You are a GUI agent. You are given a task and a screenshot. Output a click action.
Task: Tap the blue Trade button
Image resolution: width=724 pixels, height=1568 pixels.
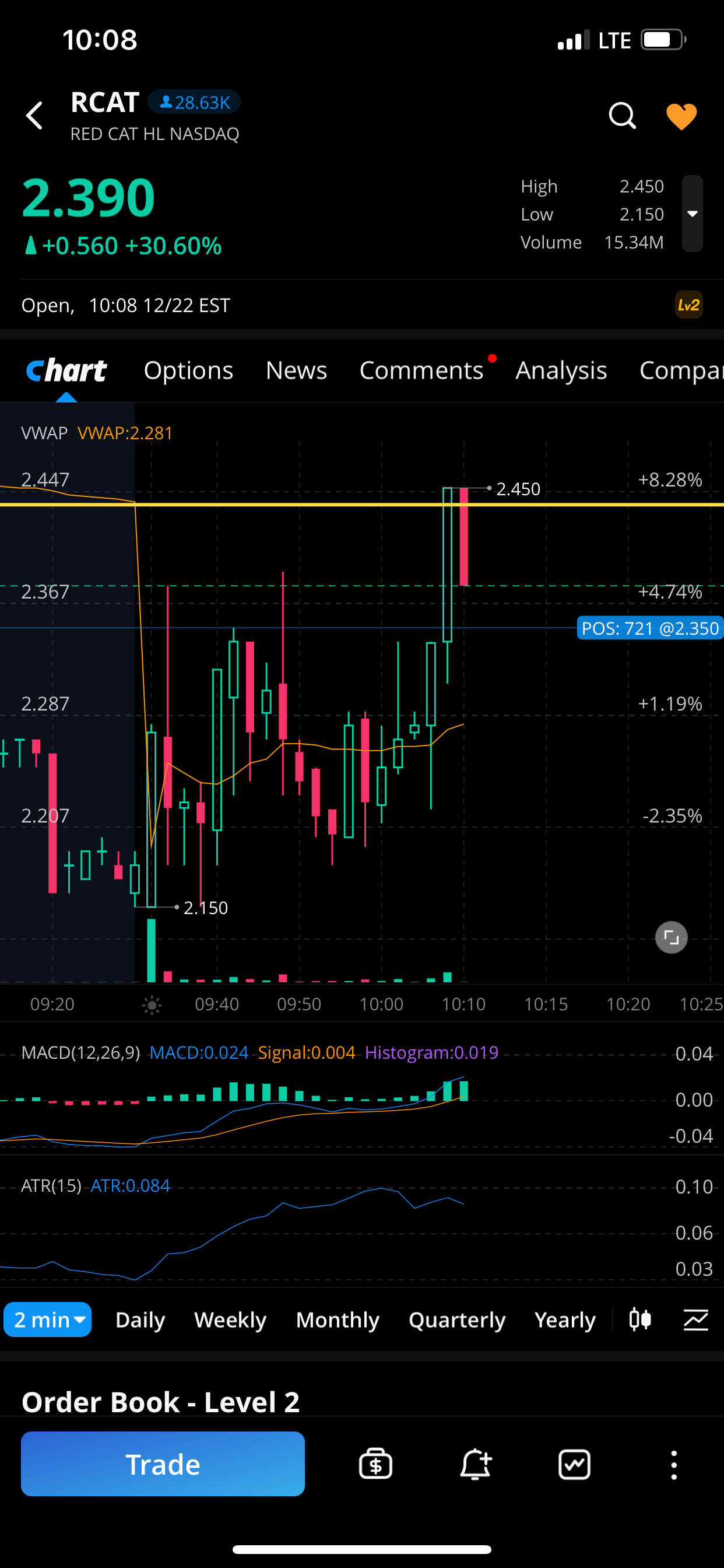click(163, 1464)
